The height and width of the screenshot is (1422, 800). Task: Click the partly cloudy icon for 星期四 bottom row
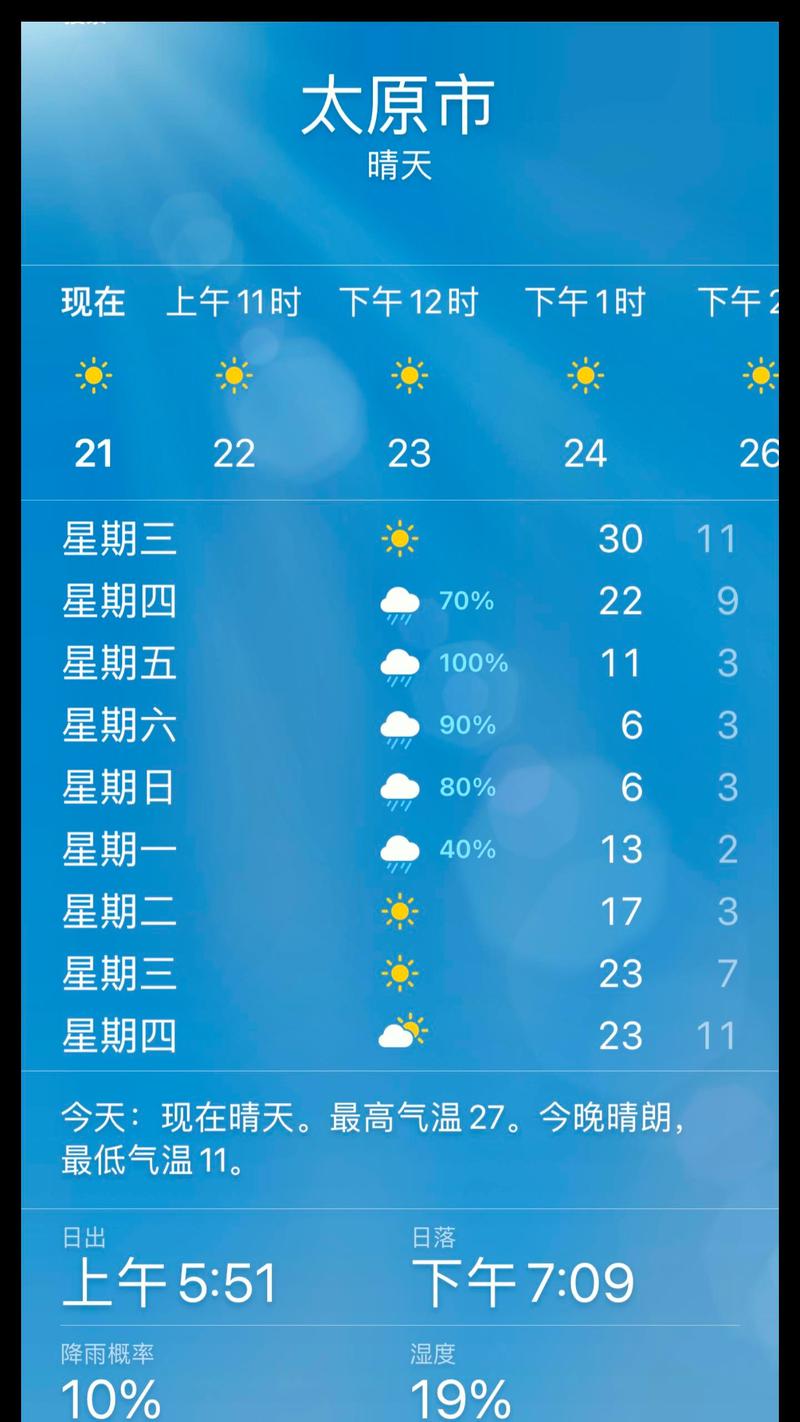(400, 1035)
